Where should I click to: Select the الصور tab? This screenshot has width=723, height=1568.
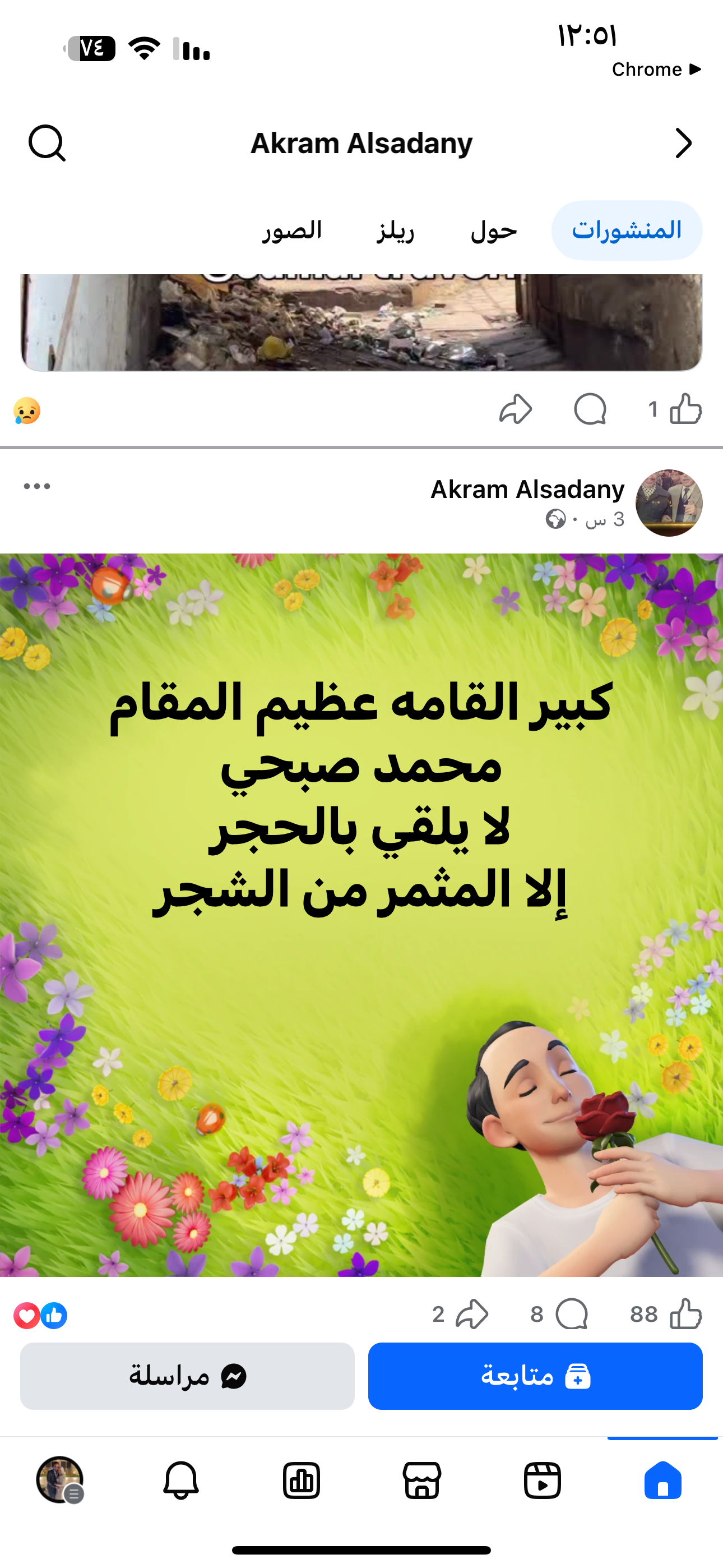[292, 230]
